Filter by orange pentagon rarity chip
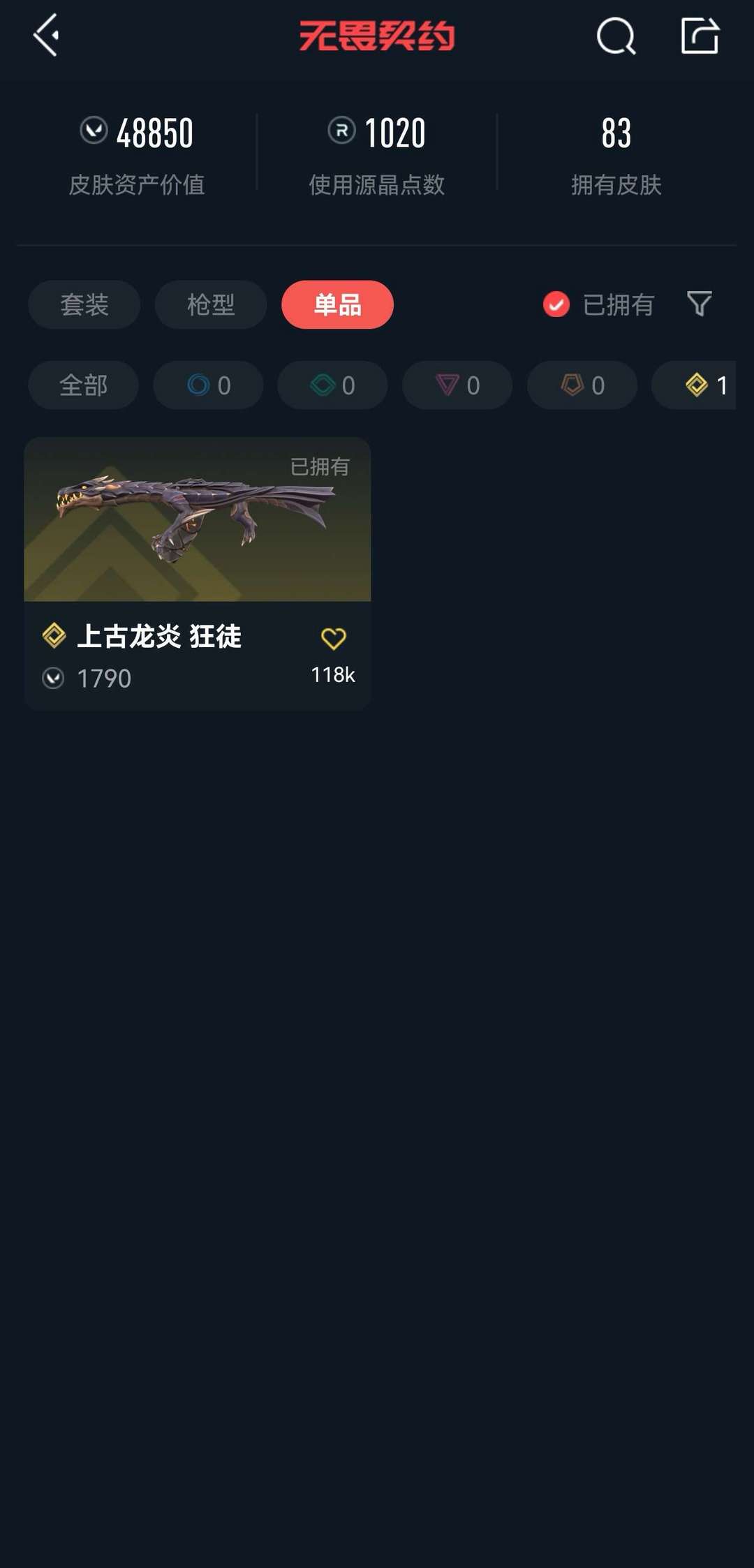 click(x=582, y=385)
